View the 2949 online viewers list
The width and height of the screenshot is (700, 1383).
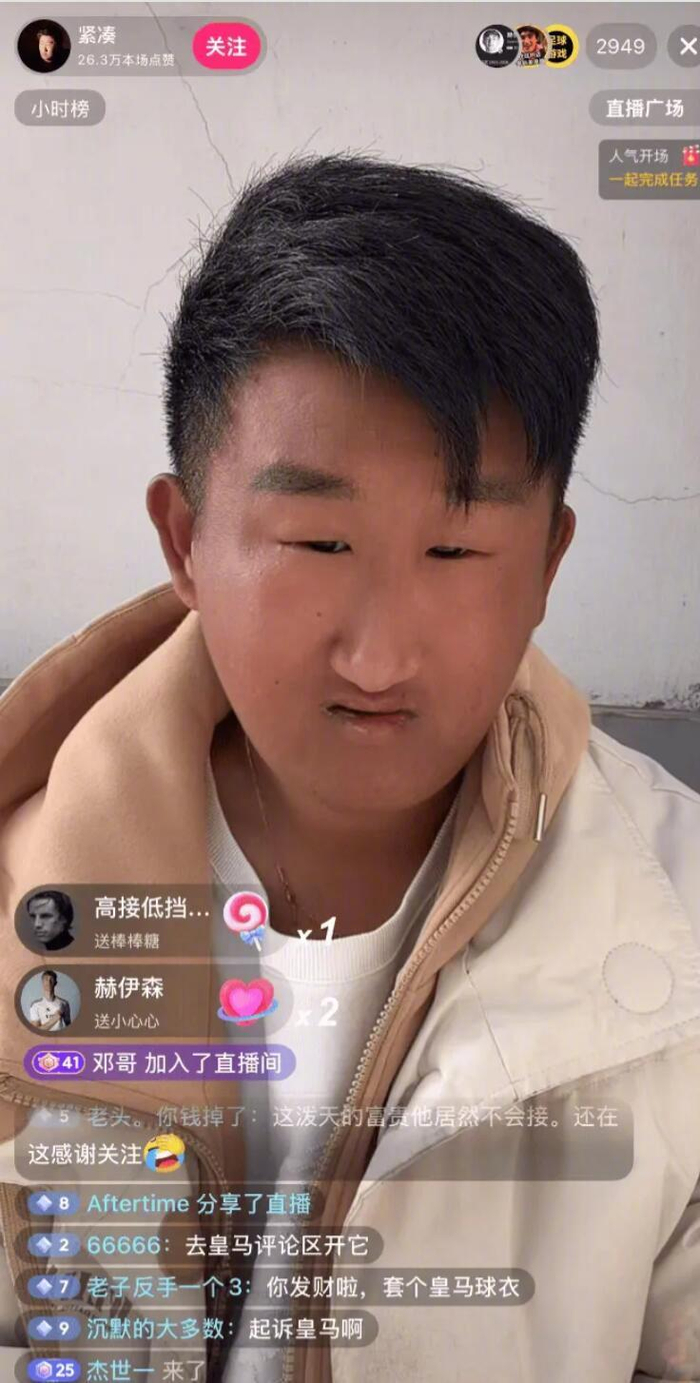coord(620,46)
